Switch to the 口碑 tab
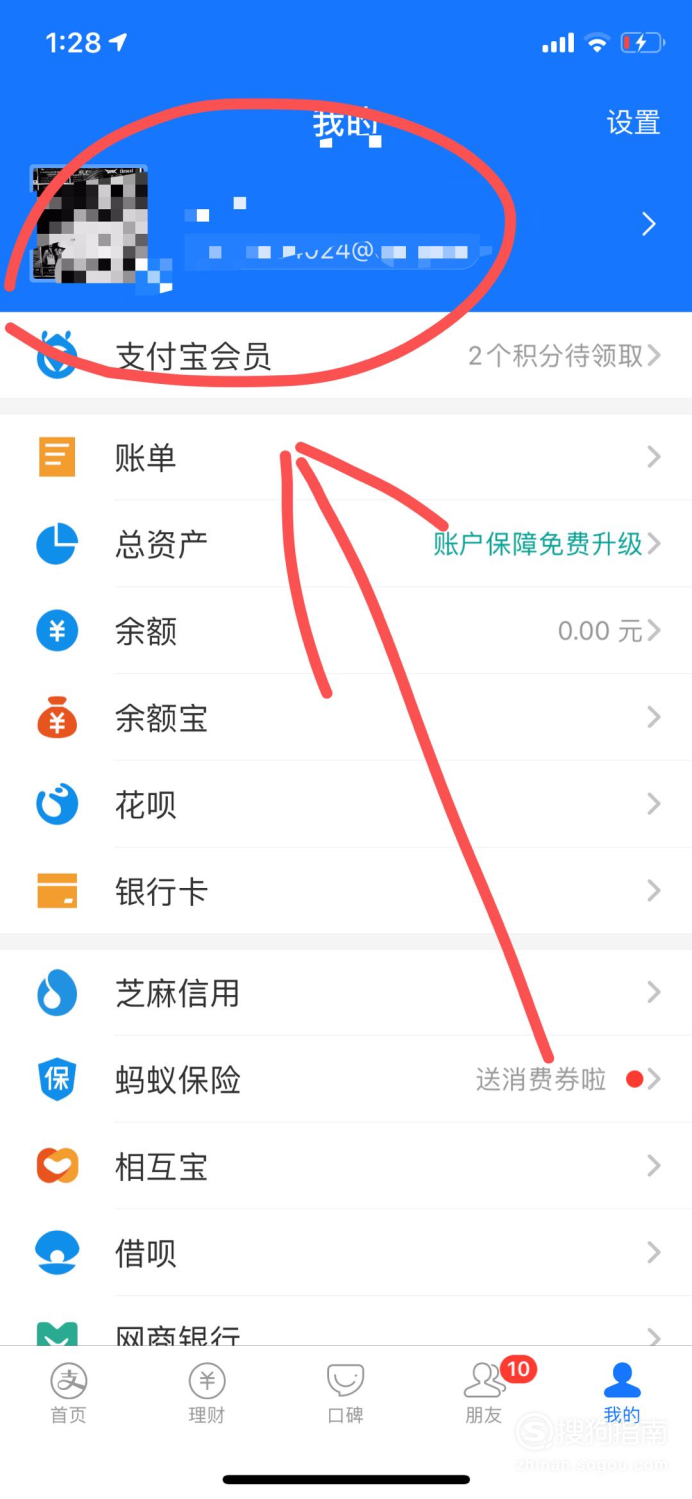692x1499 pixels. click(x=345, y=1393)
